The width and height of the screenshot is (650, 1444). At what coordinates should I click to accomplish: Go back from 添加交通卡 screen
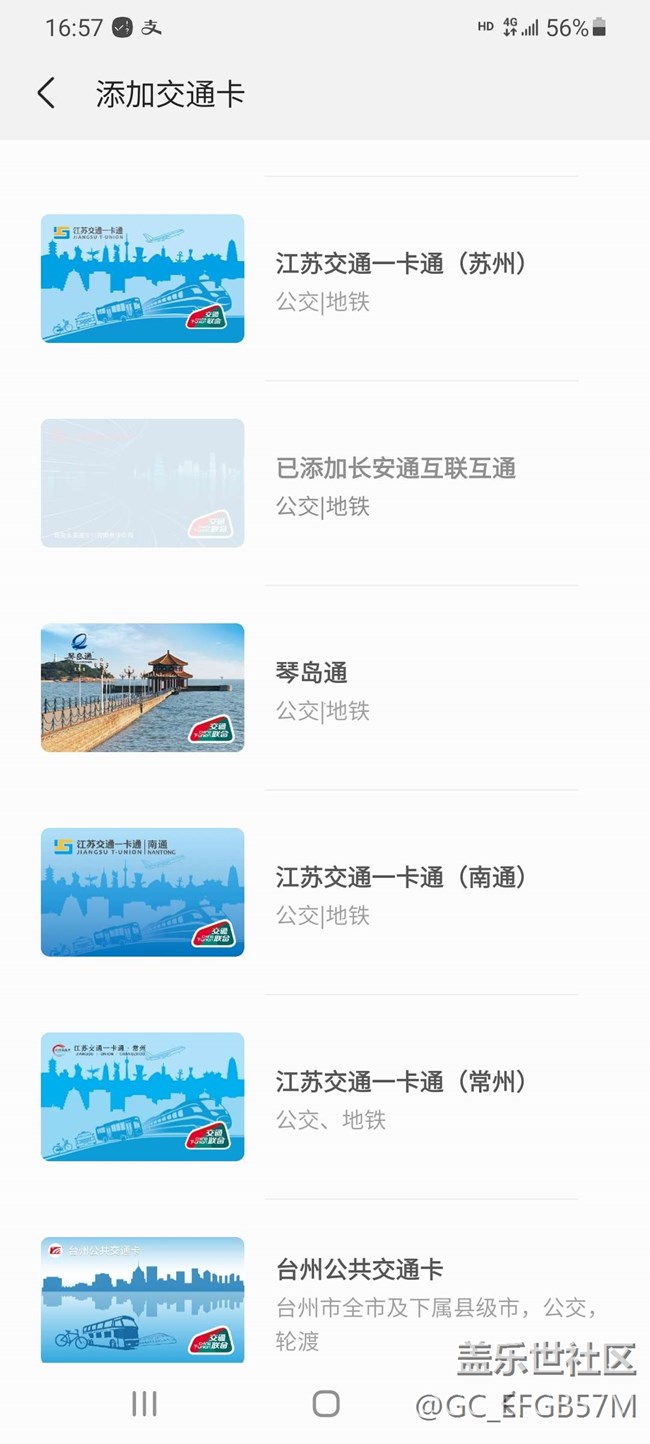[x=46, y=94]
